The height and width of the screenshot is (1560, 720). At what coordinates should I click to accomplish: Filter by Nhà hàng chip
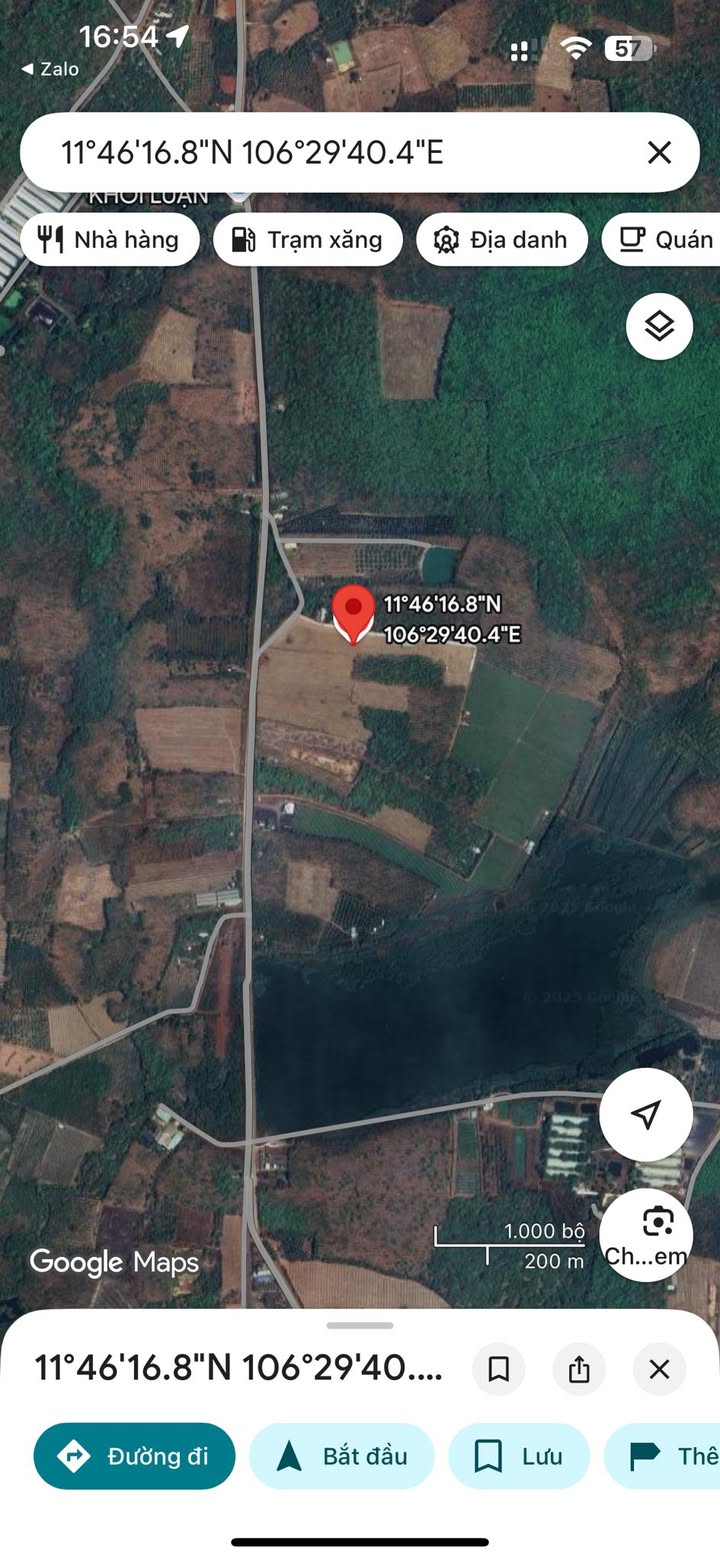(110, 240)
